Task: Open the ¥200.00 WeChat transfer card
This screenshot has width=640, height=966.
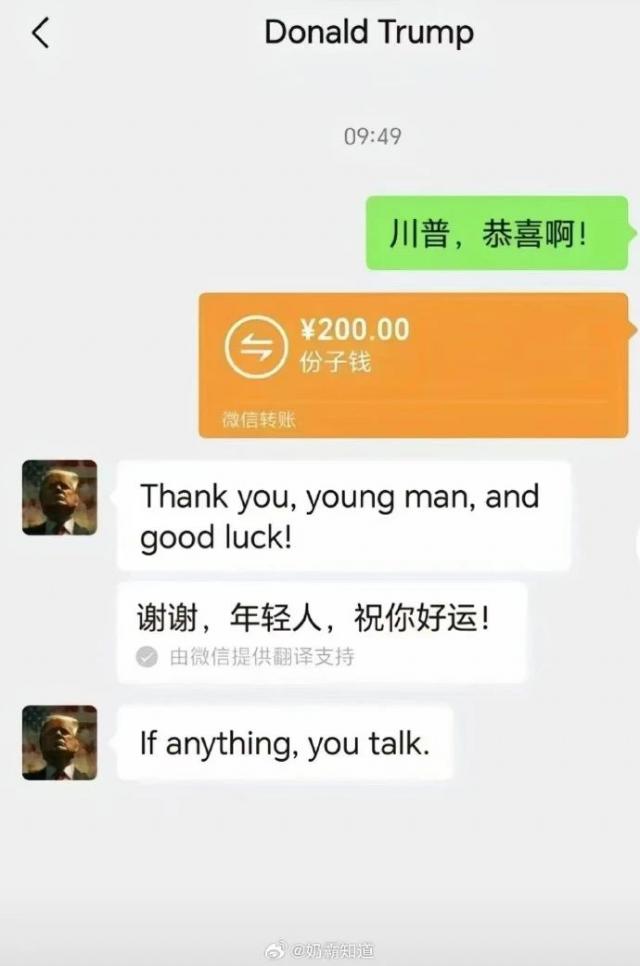Action: pos(413,364)
